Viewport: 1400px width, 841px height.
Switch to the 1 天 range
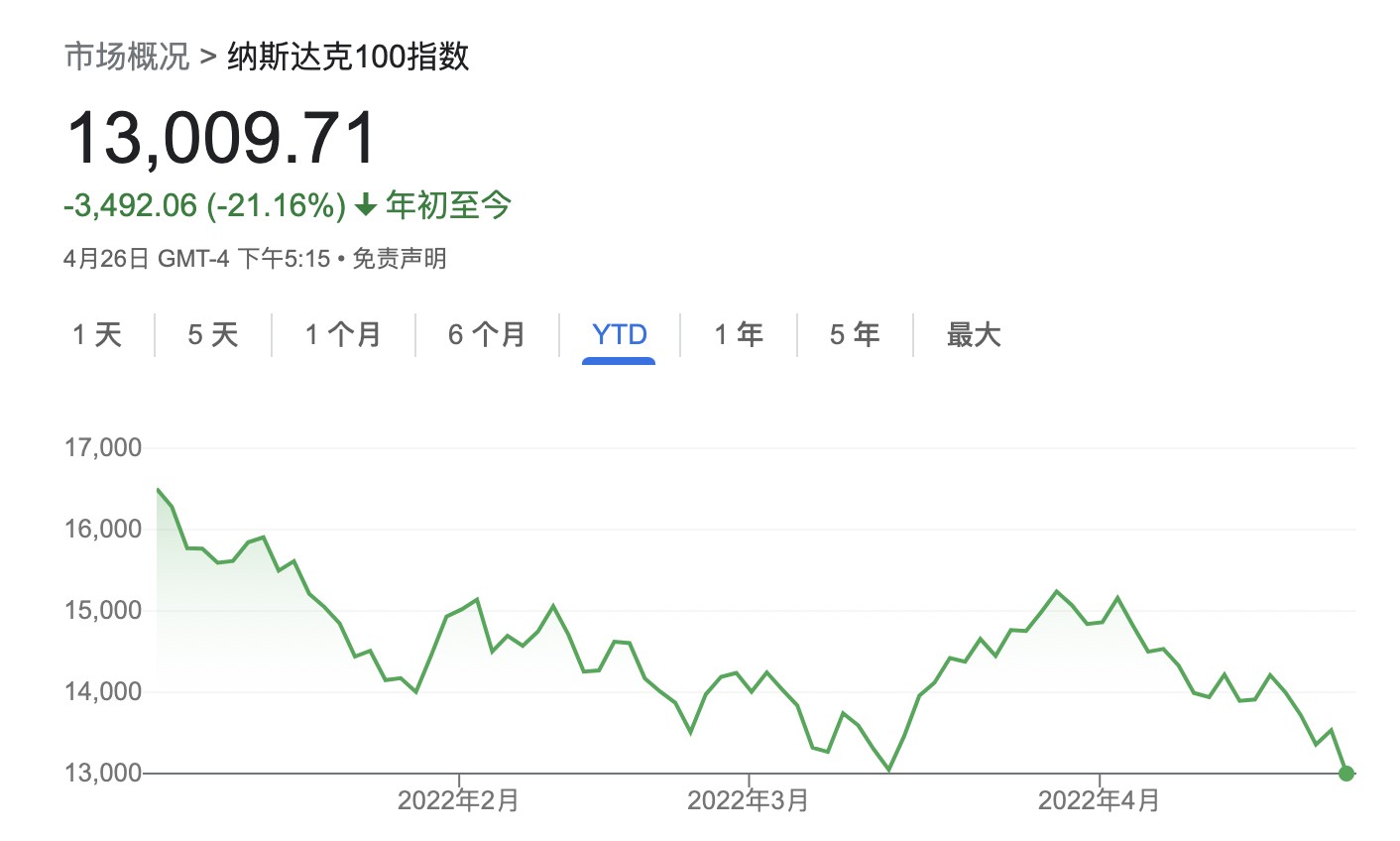click(x=97, y=335)
